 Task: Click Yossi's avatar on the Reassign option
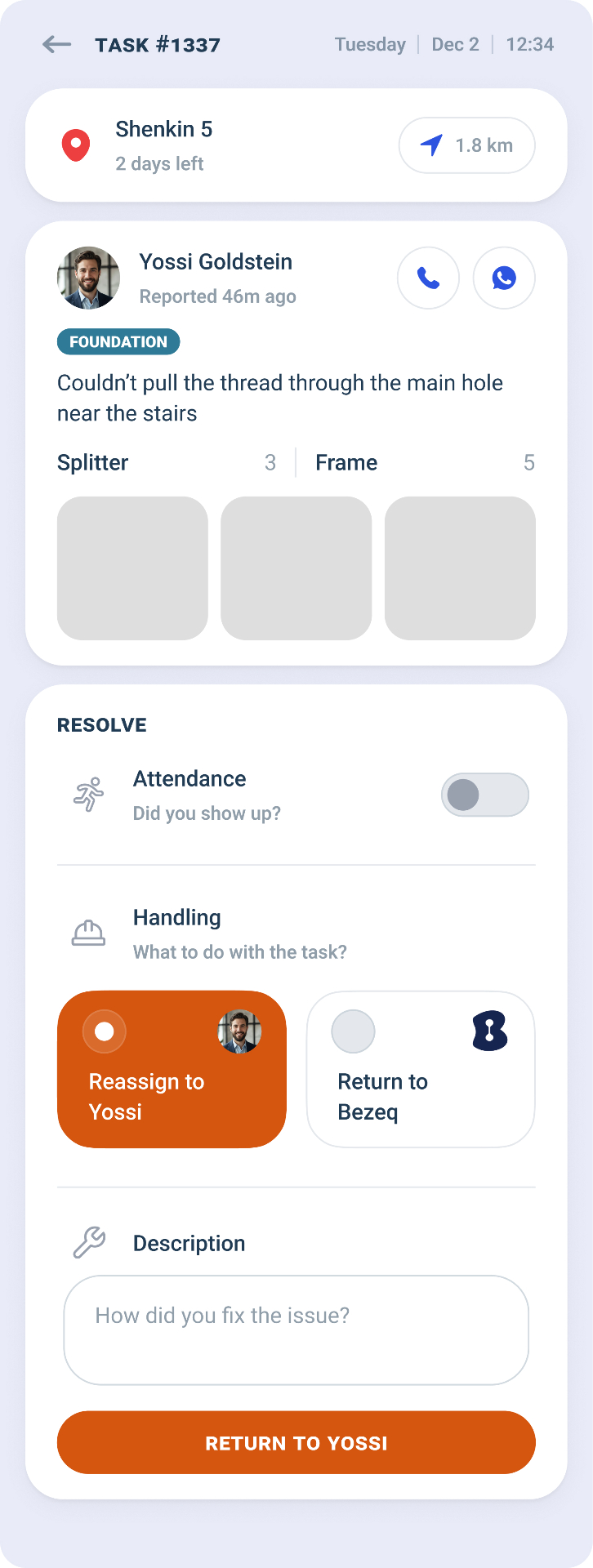pyautogui.click(x=239, y=1031)
